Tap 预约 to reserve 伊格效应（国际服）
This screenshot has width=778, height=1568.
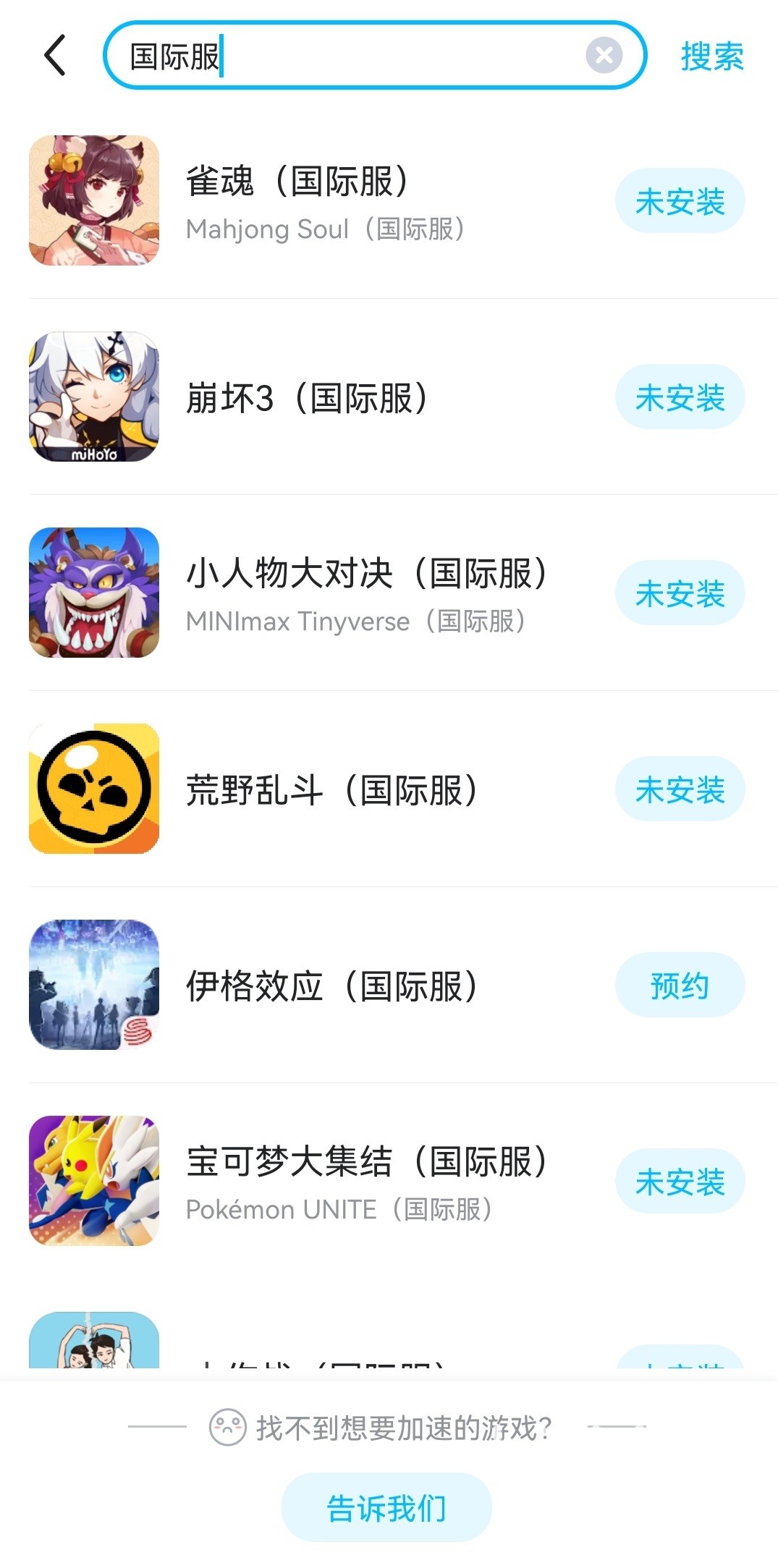tap(680, 986)
